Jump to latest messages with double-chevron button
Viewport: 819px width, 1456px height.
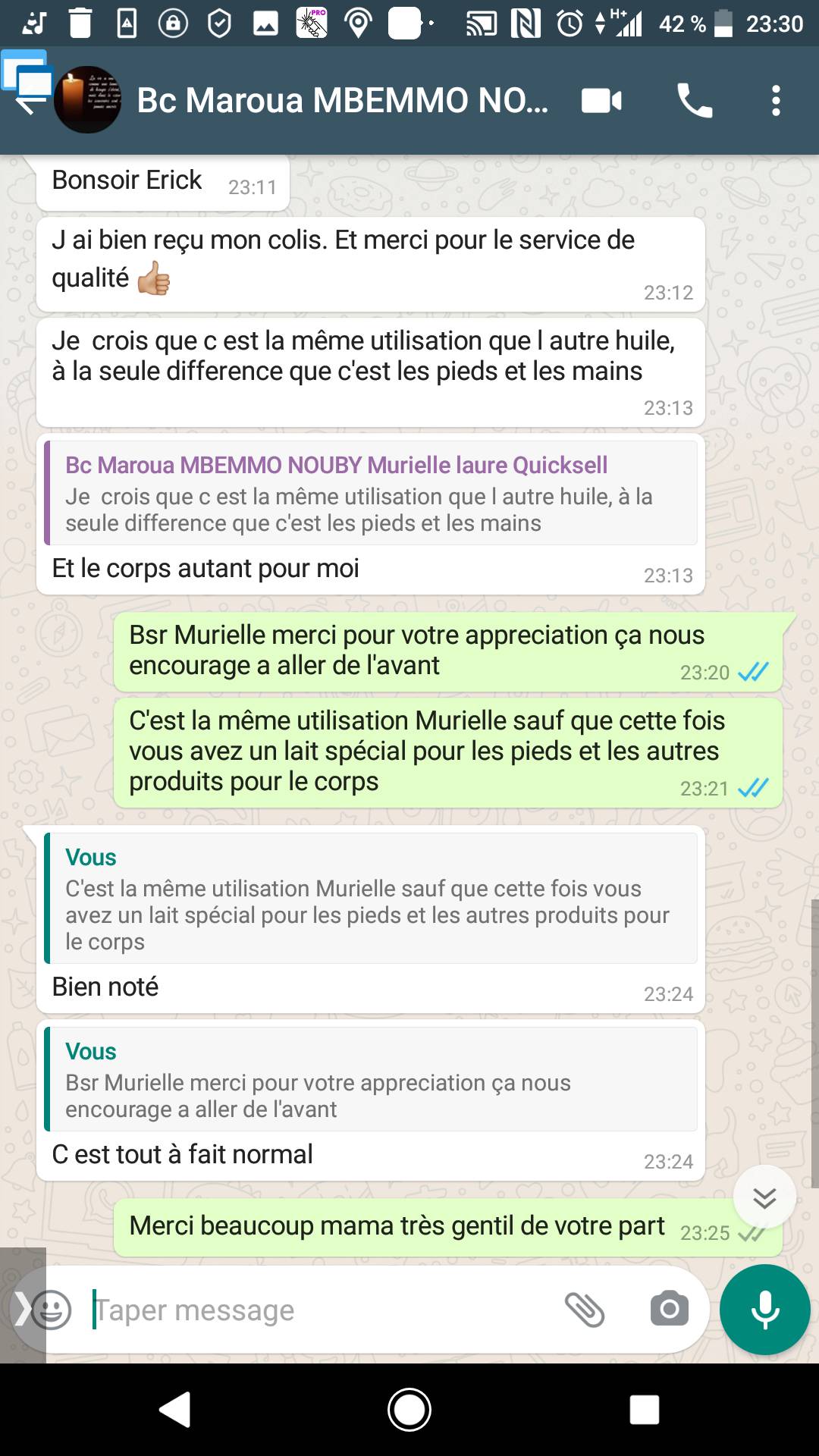tap(764, 1197)
